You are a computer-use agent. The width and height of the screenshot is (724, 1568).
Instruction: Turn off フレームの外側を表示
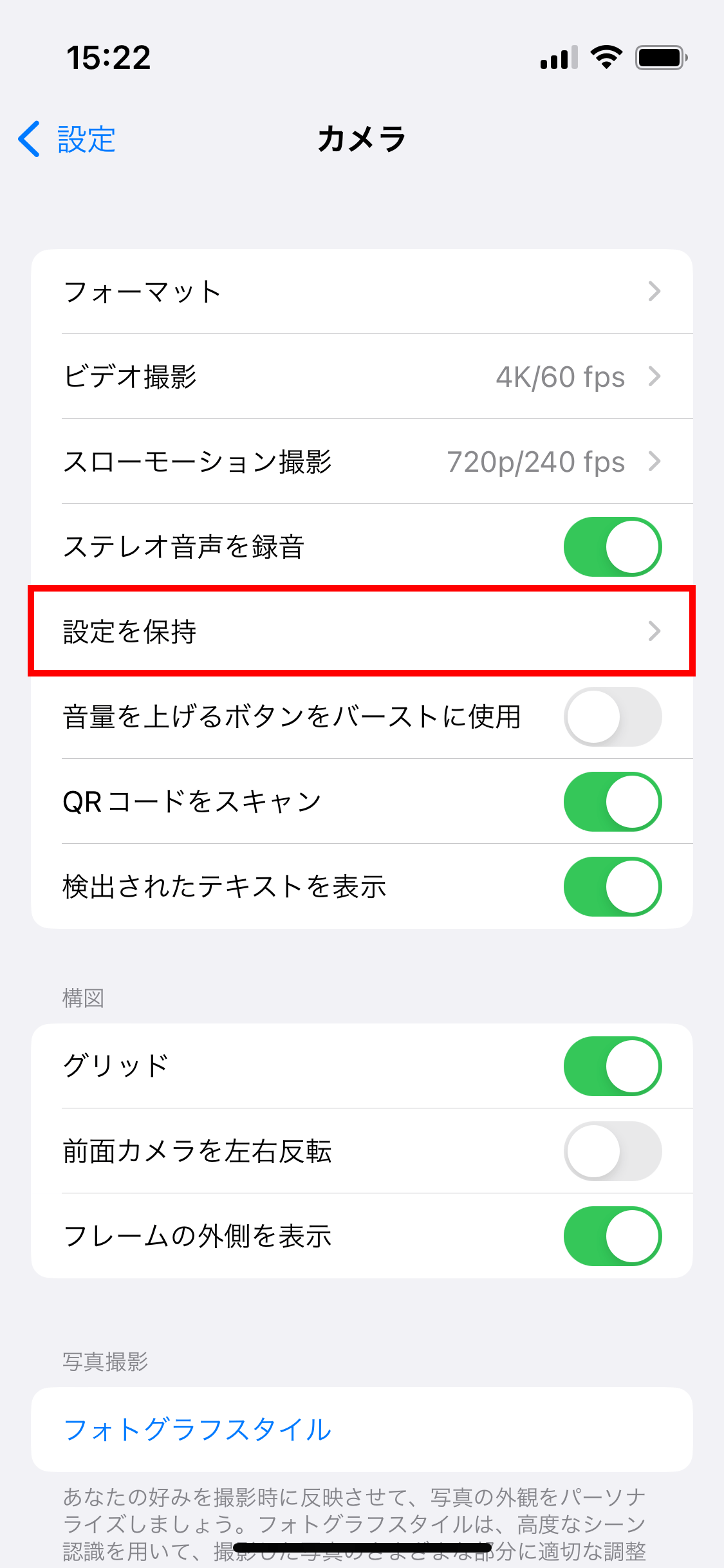coord(613,1236)
